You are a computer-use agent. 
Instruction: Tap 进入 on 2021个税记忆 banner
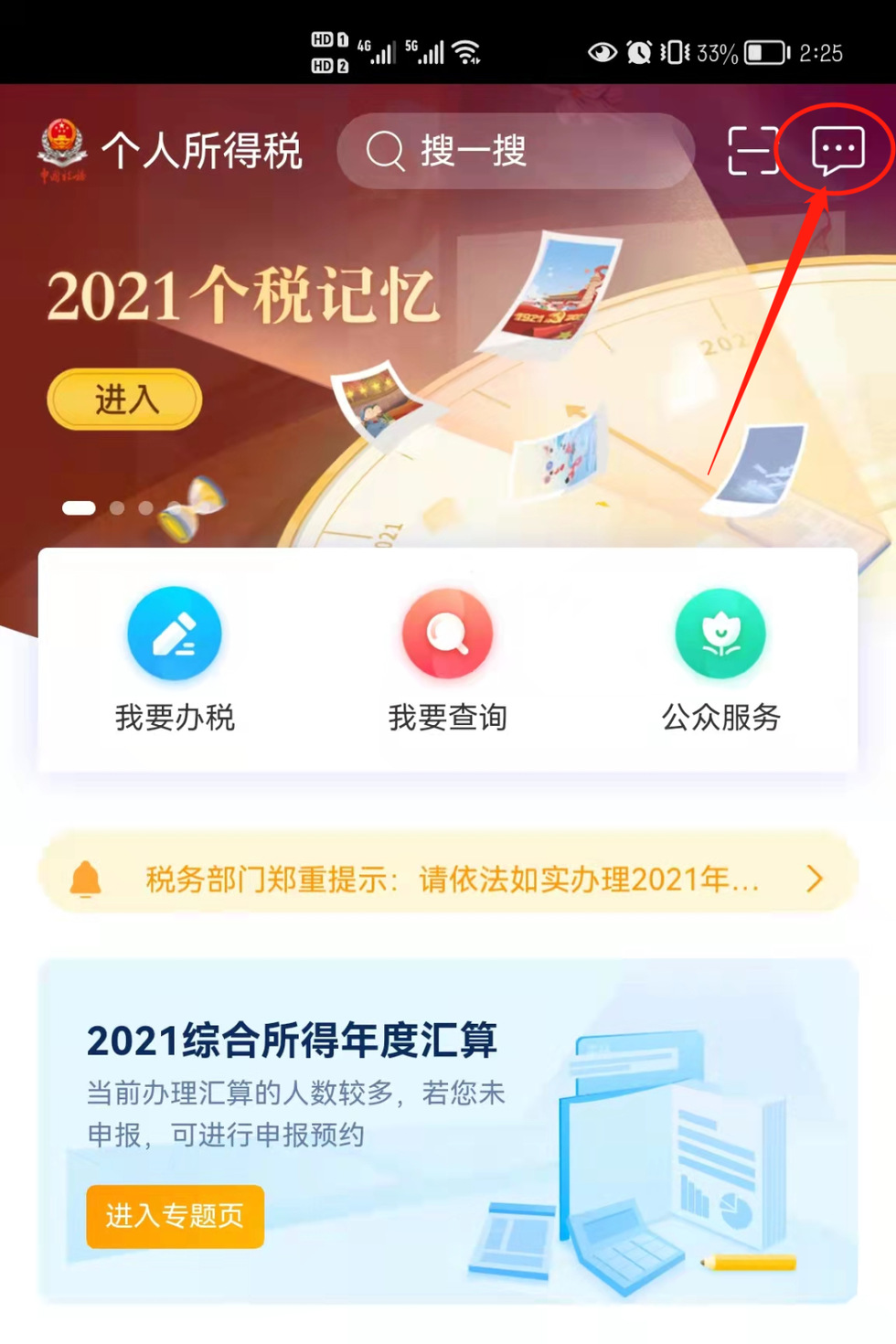[125, 400]
